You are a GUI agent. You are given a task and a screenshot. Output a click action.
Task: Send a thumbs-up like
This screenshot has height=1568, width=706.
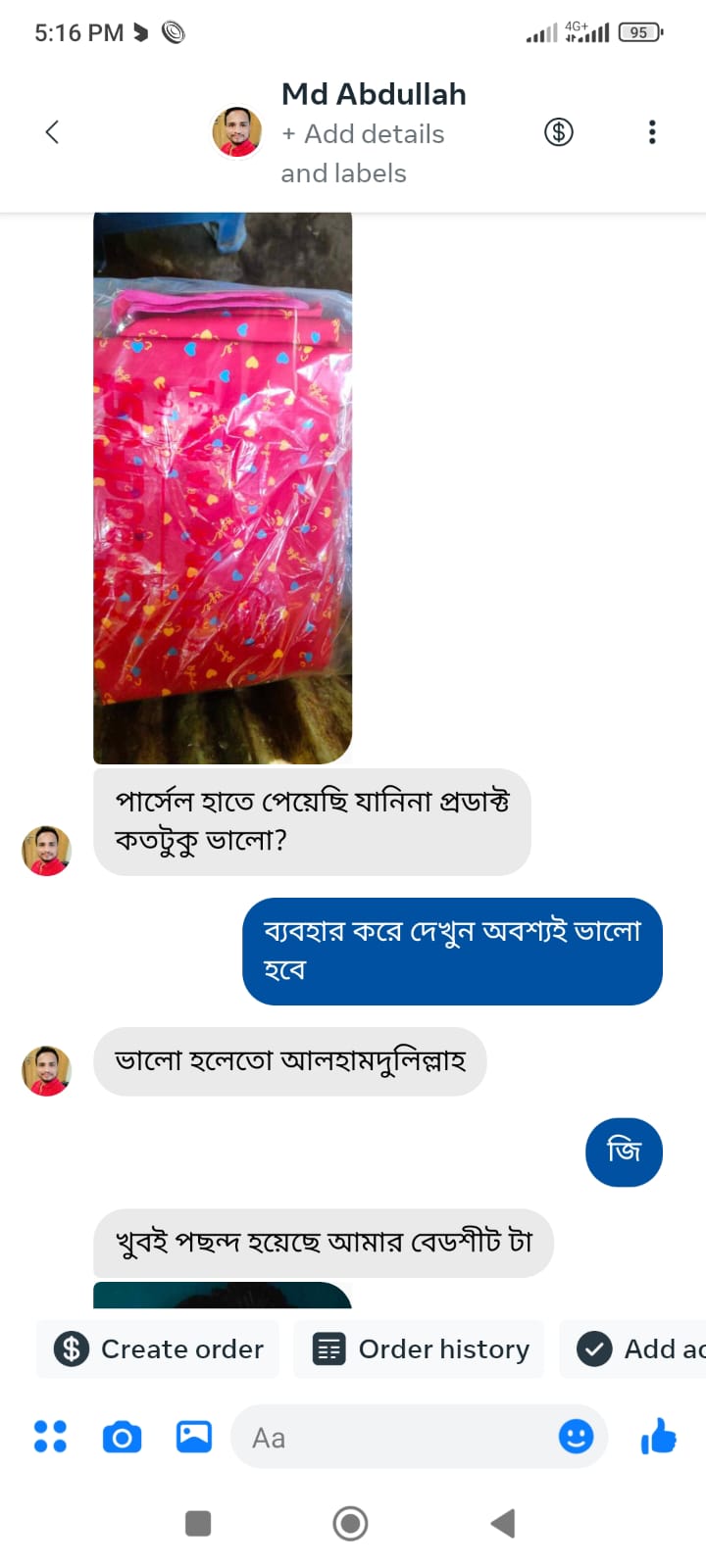tap(658, 1437)
